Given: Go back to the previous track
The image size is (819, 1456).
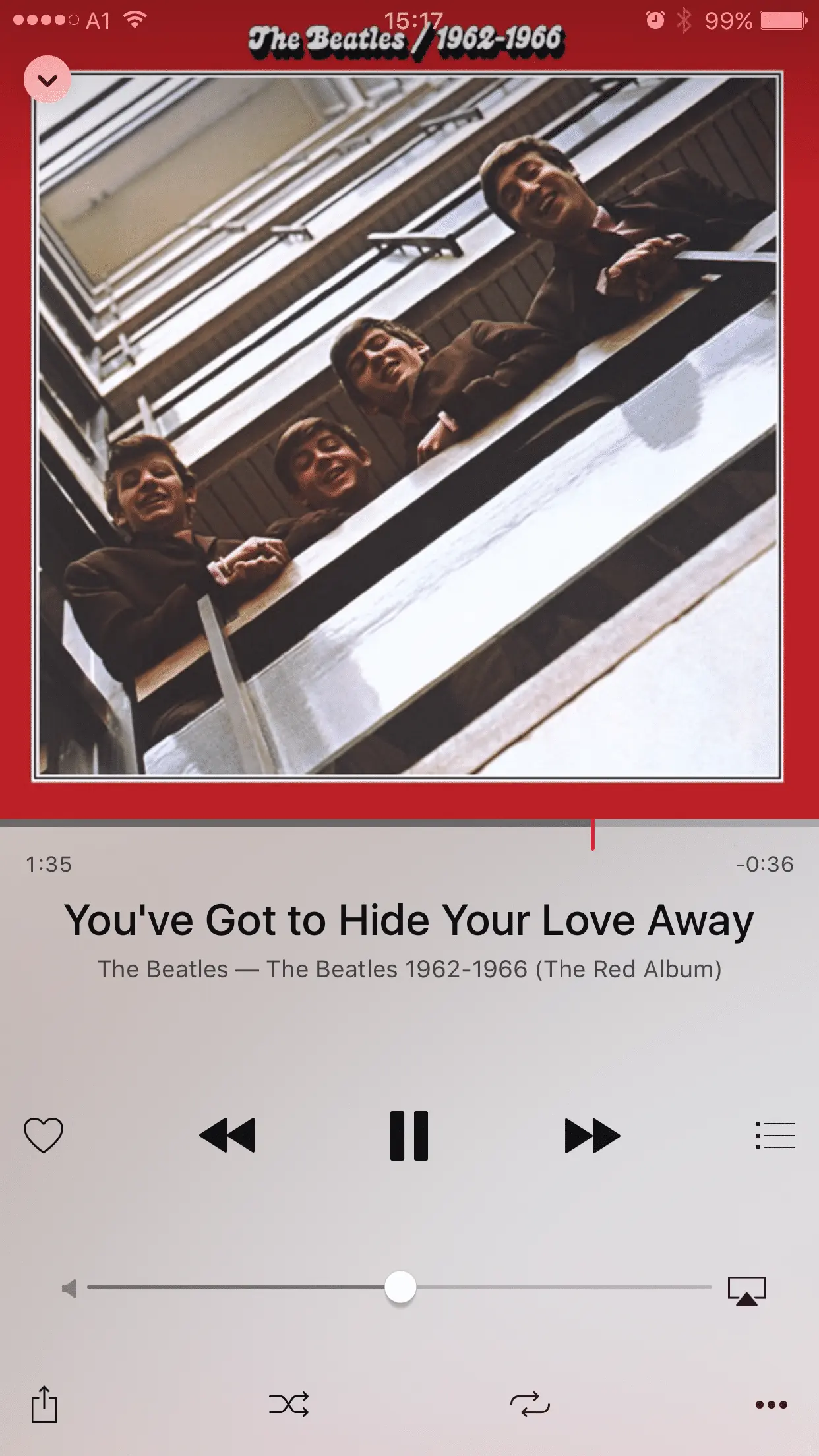Looking at the screenshot, I should tap(227, 1136).
